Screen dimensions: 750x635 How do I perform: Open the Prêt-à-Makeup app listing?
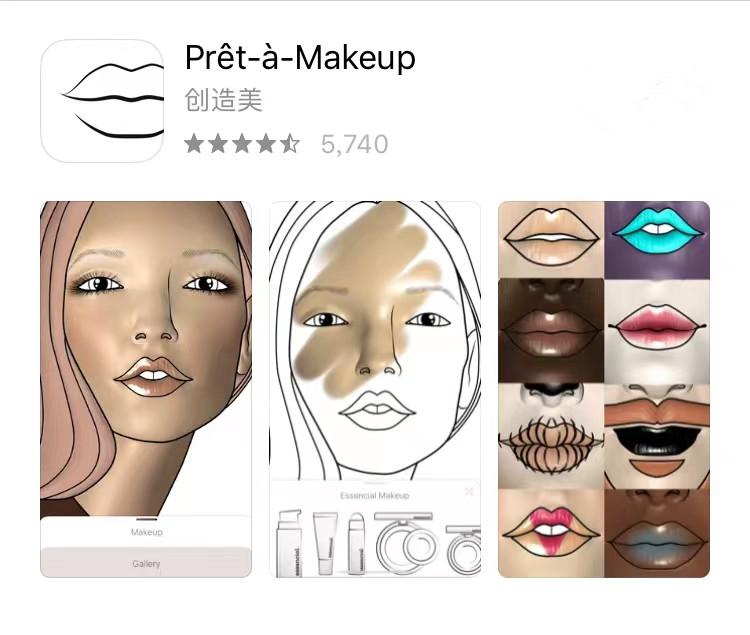pos(299,58)
